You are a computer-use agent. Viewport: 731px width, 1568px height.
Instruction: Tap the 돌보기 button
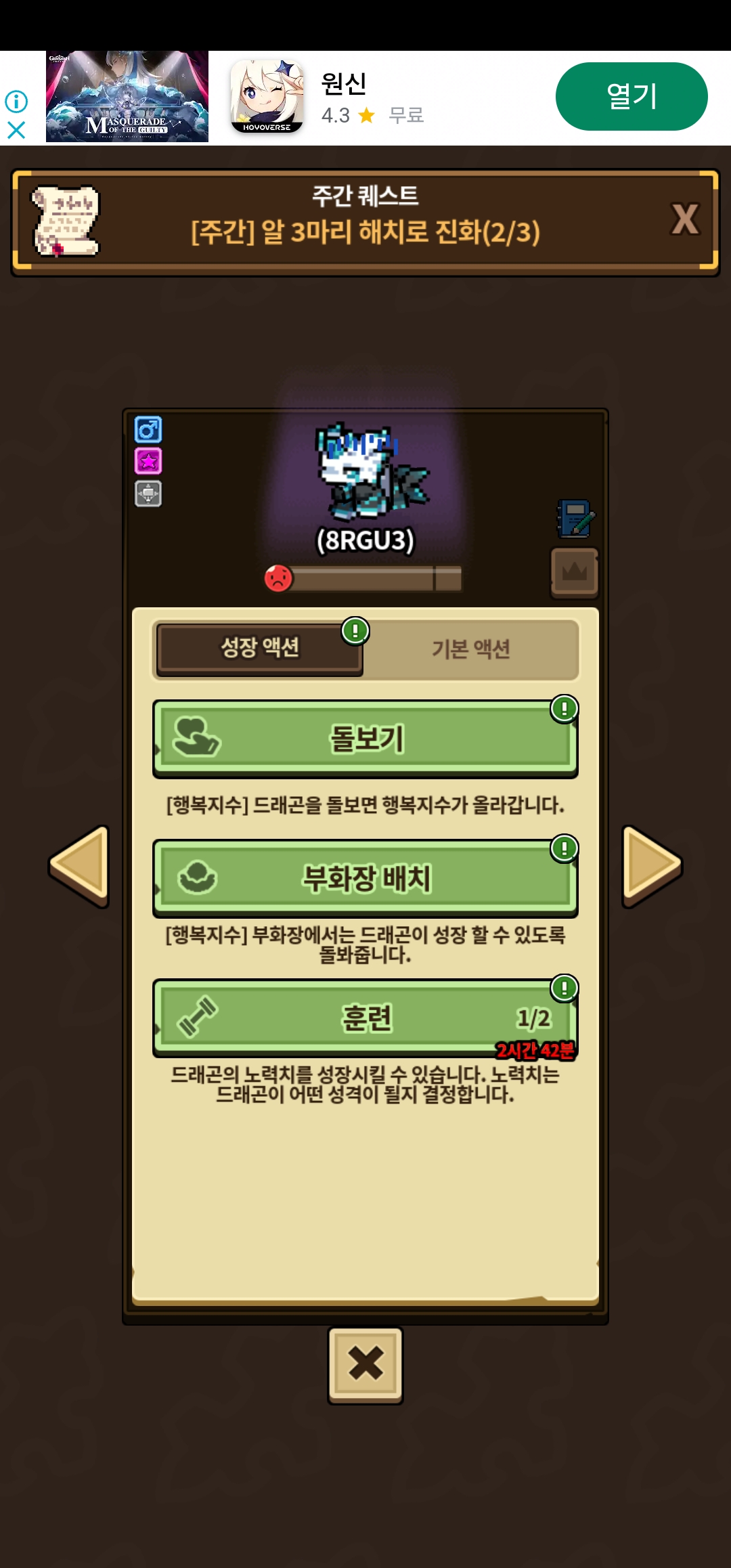tap(365, 739)
